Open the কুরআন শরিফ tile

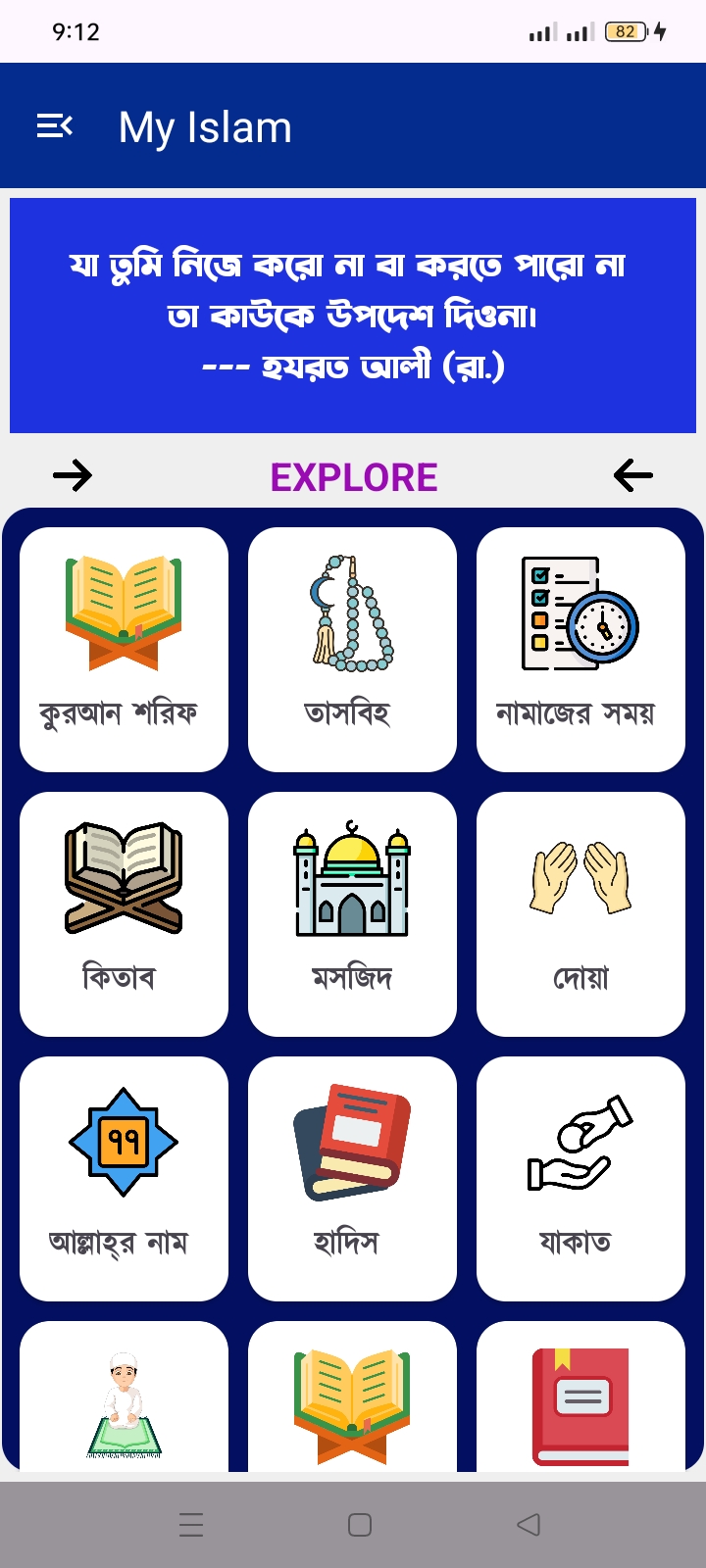[x=124, y=650]
